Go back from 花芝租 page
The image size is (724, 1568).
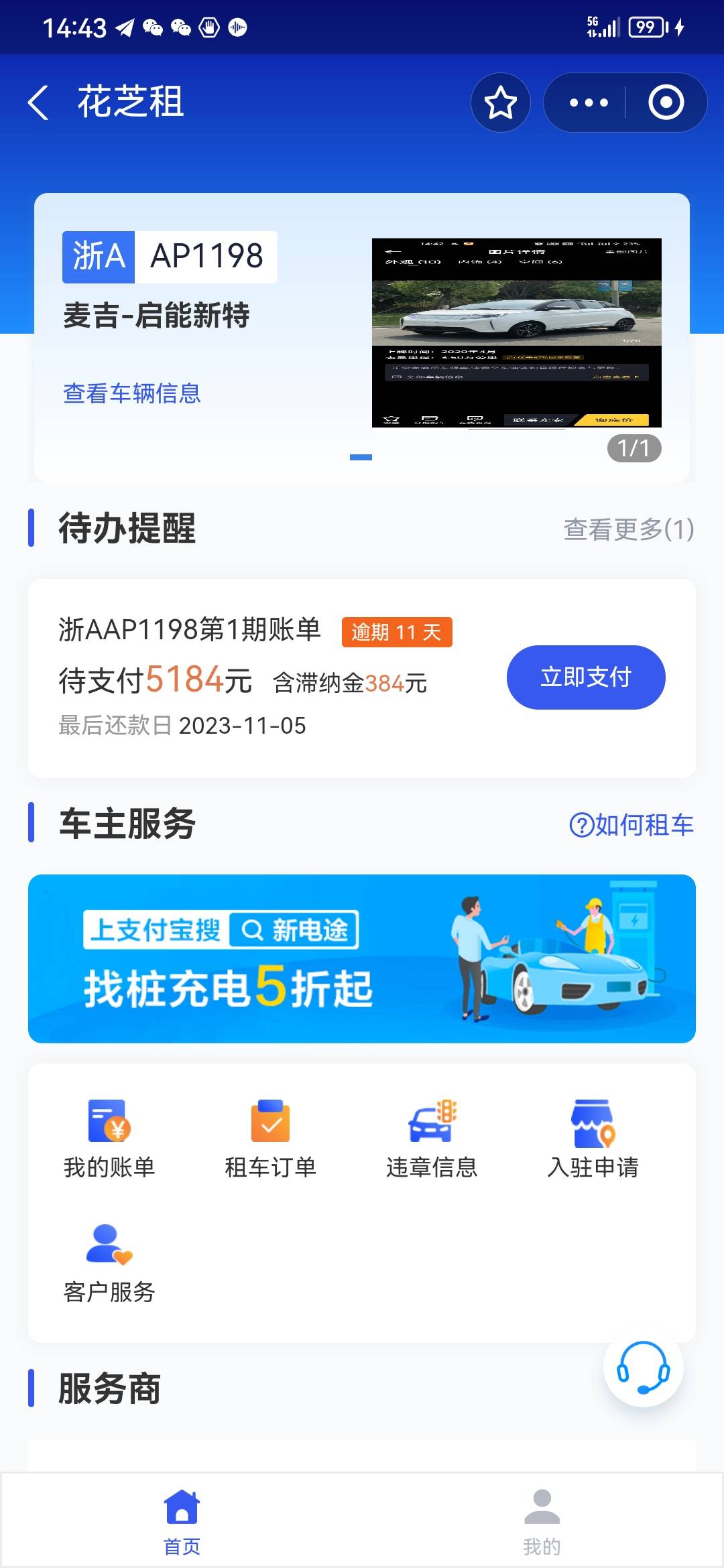tap(39, 103)
